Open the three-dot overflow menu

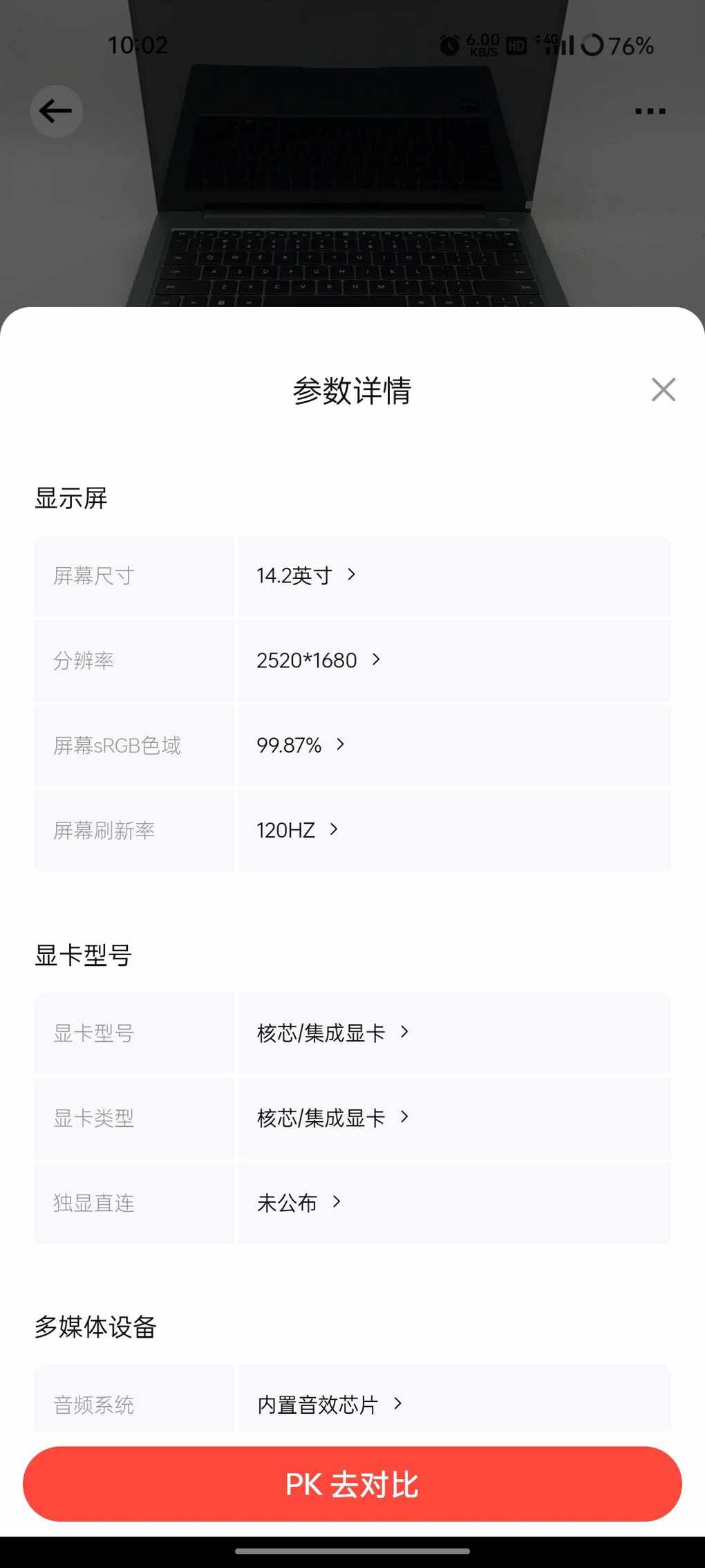coord(650,111)
